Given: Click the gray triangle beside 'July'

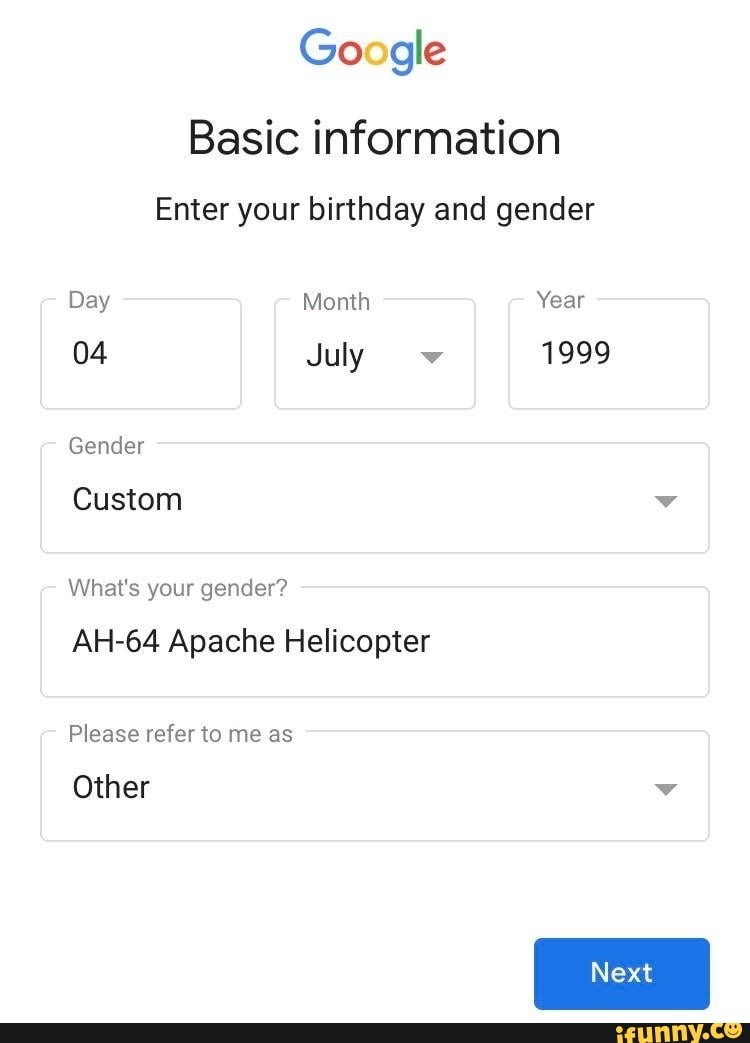Looking at the screenshot, I should tap(430, 358).
